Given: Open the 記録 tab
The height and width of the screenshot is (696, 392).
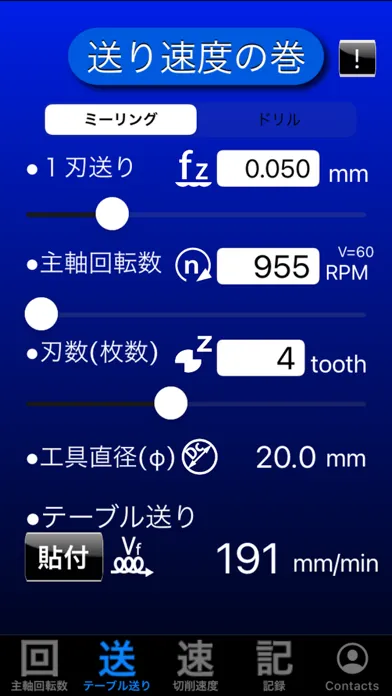Looking at the screenshot, I should (274, 666).
